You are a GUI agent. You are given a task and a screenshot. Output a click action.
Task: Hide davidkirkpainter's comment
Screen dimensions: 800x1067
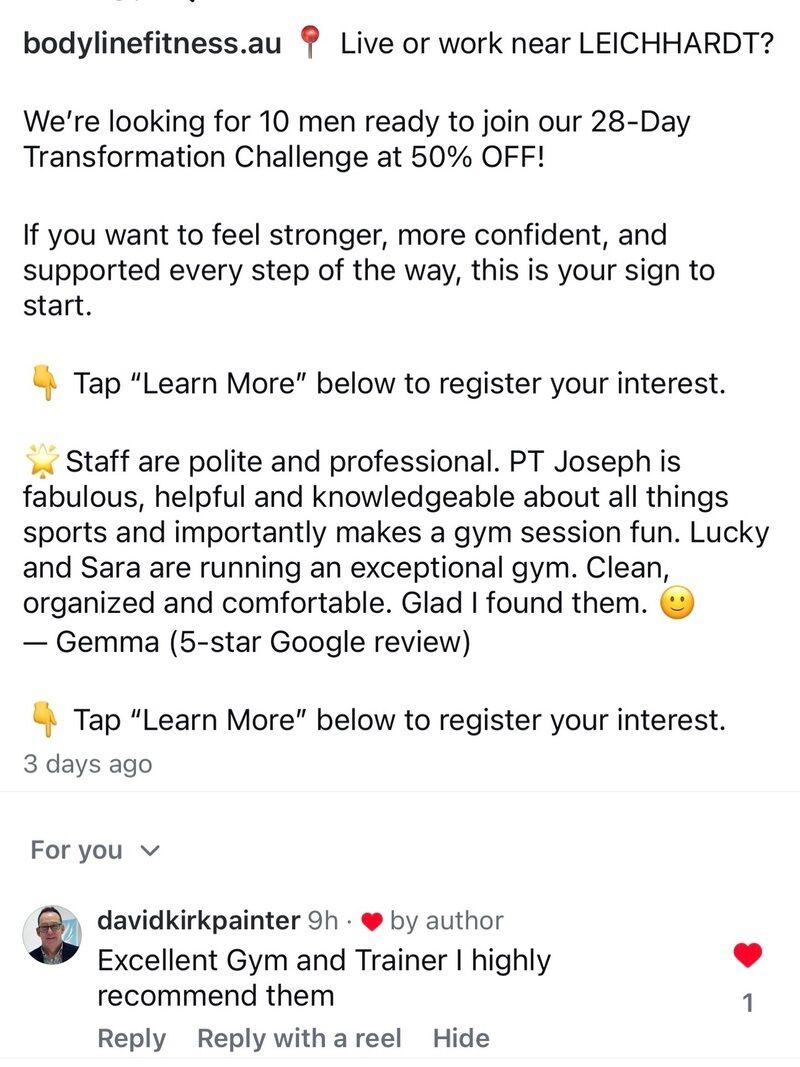click(461, 1038)
